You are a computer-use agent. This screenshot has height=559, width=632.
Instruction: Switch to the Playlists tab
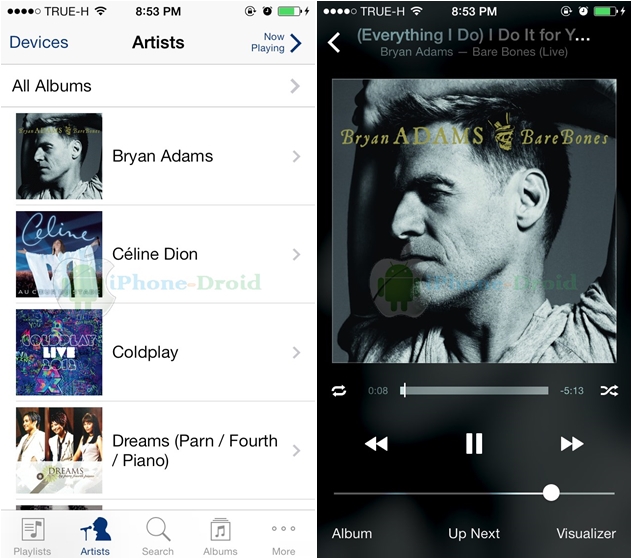coord(33,537)
